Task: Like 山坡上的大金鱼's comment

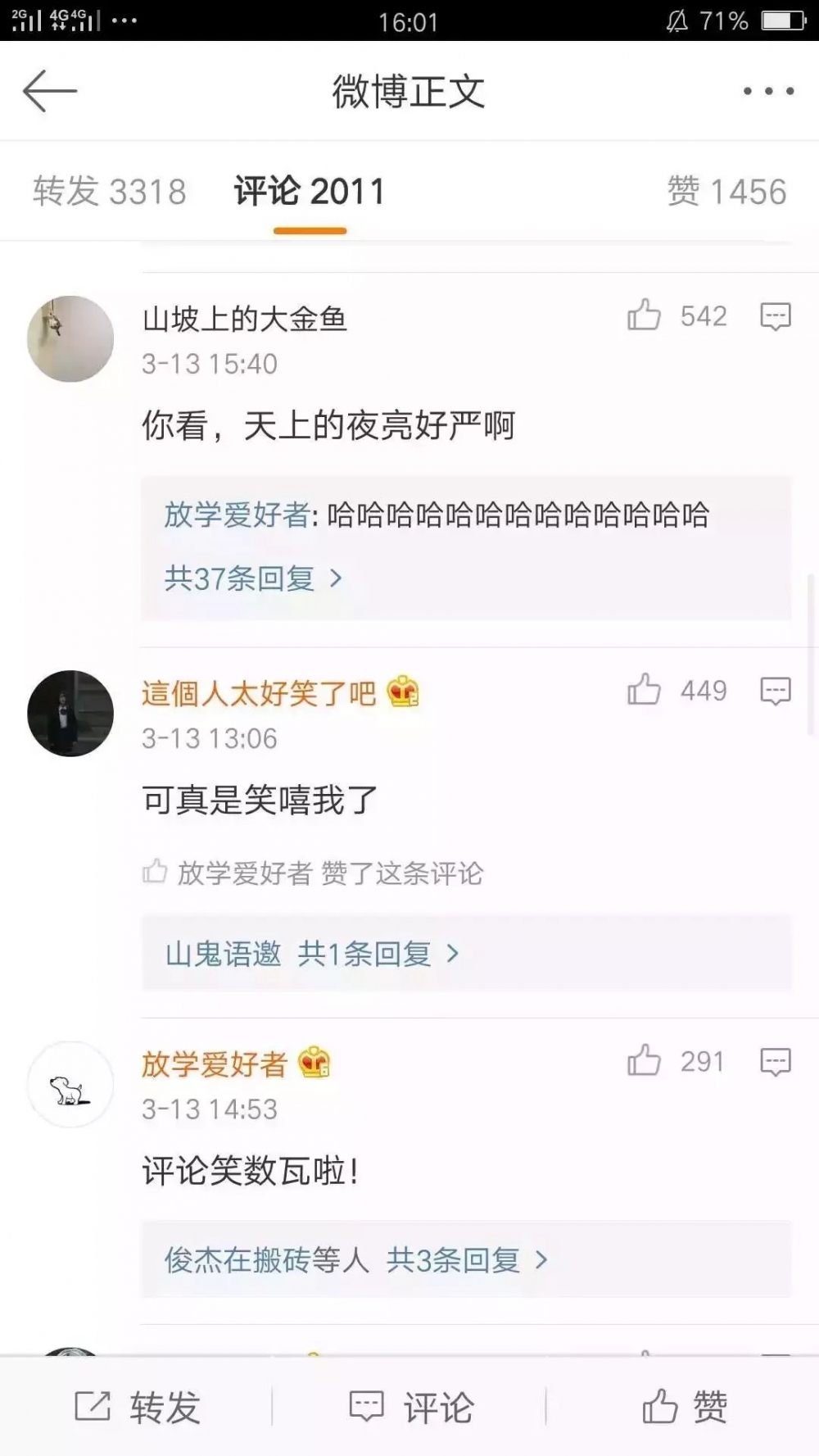Action: pos(644,315)
